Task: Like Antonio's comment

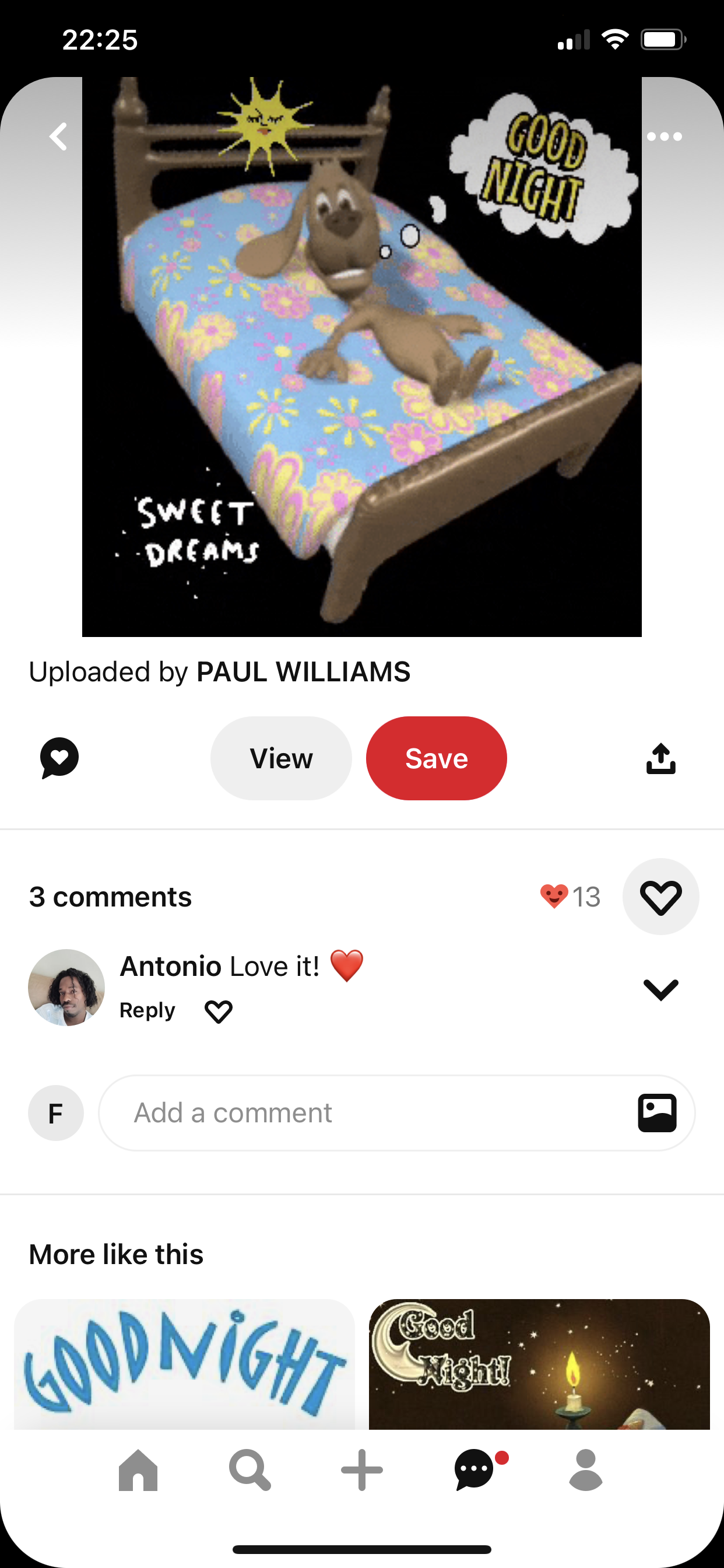Action: point(219,1012)
